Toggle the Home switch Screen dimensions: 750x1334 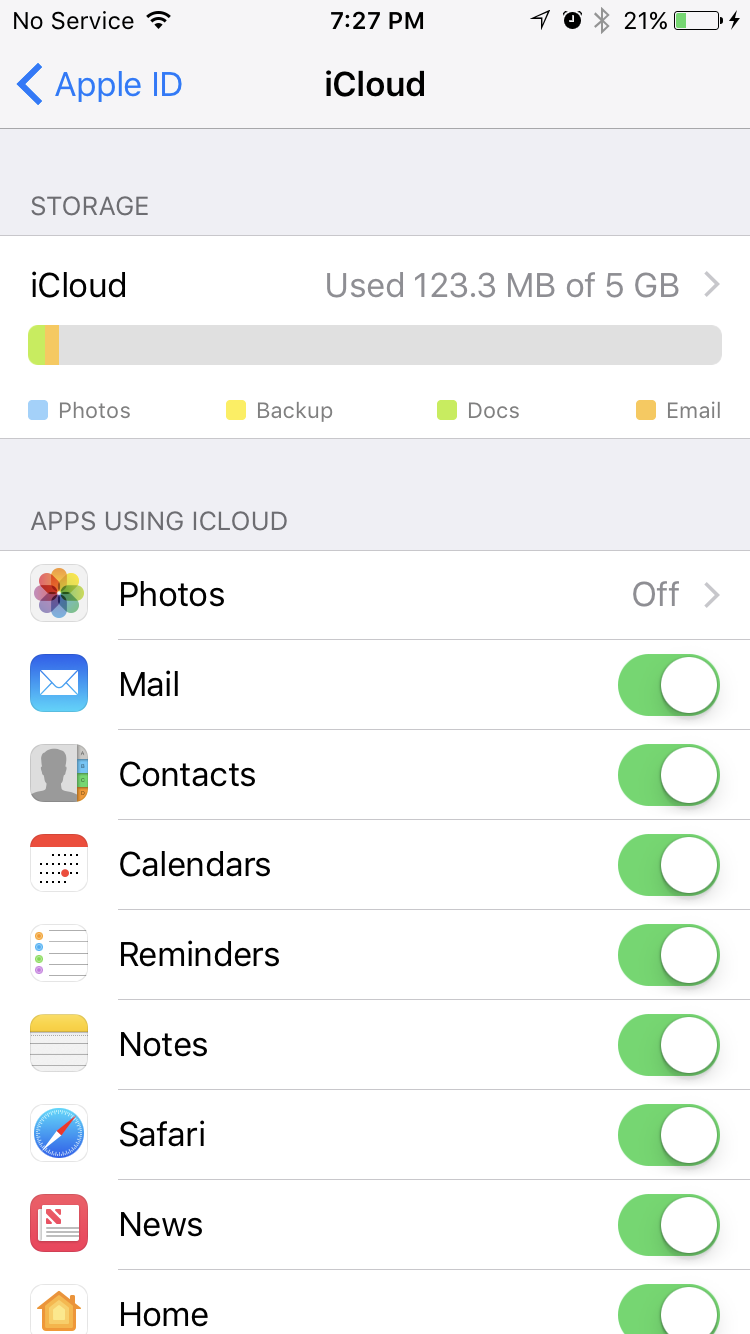point(669,1309)
